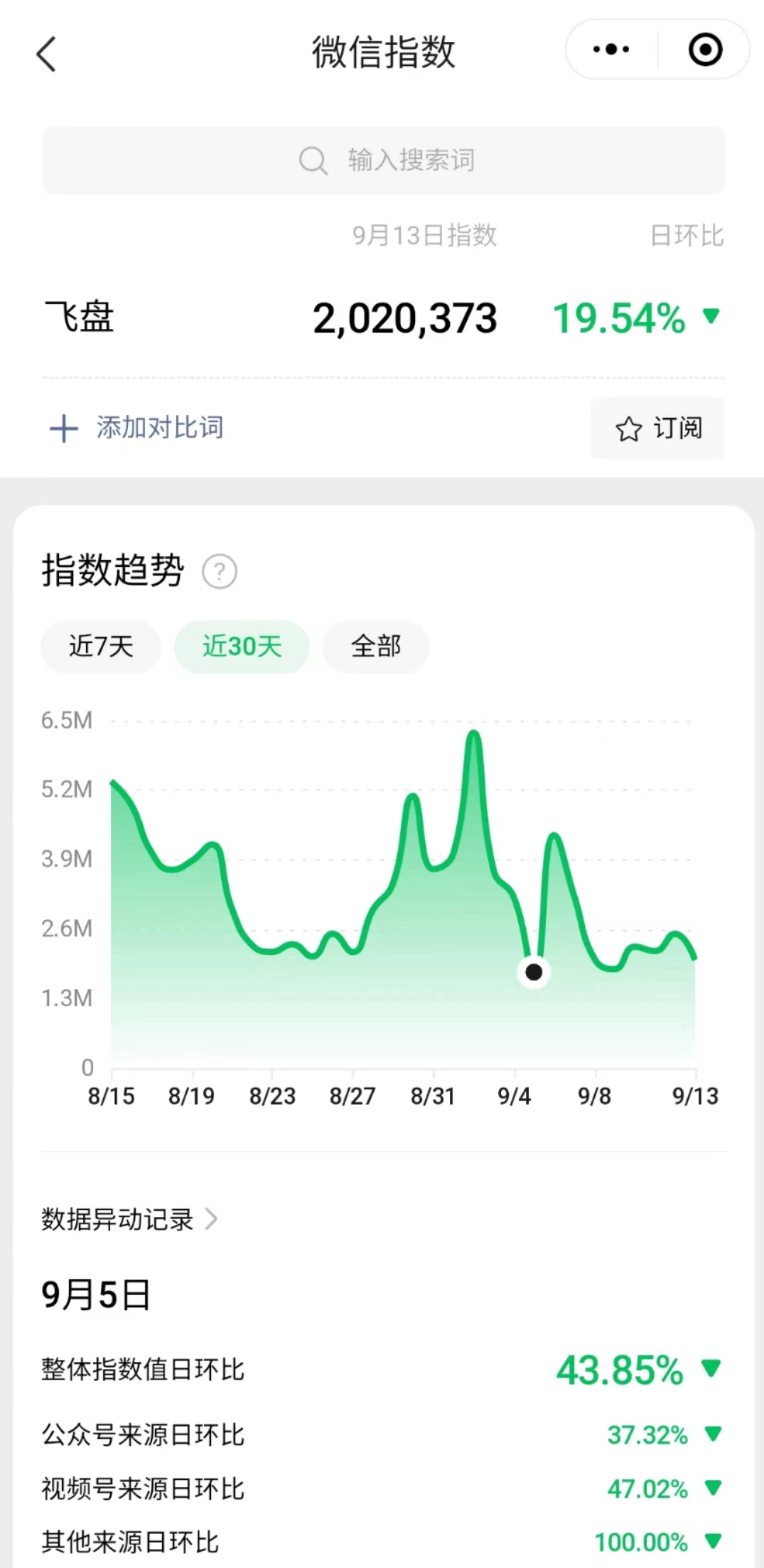Open the three-dot mini program menu

pos(611,50)
